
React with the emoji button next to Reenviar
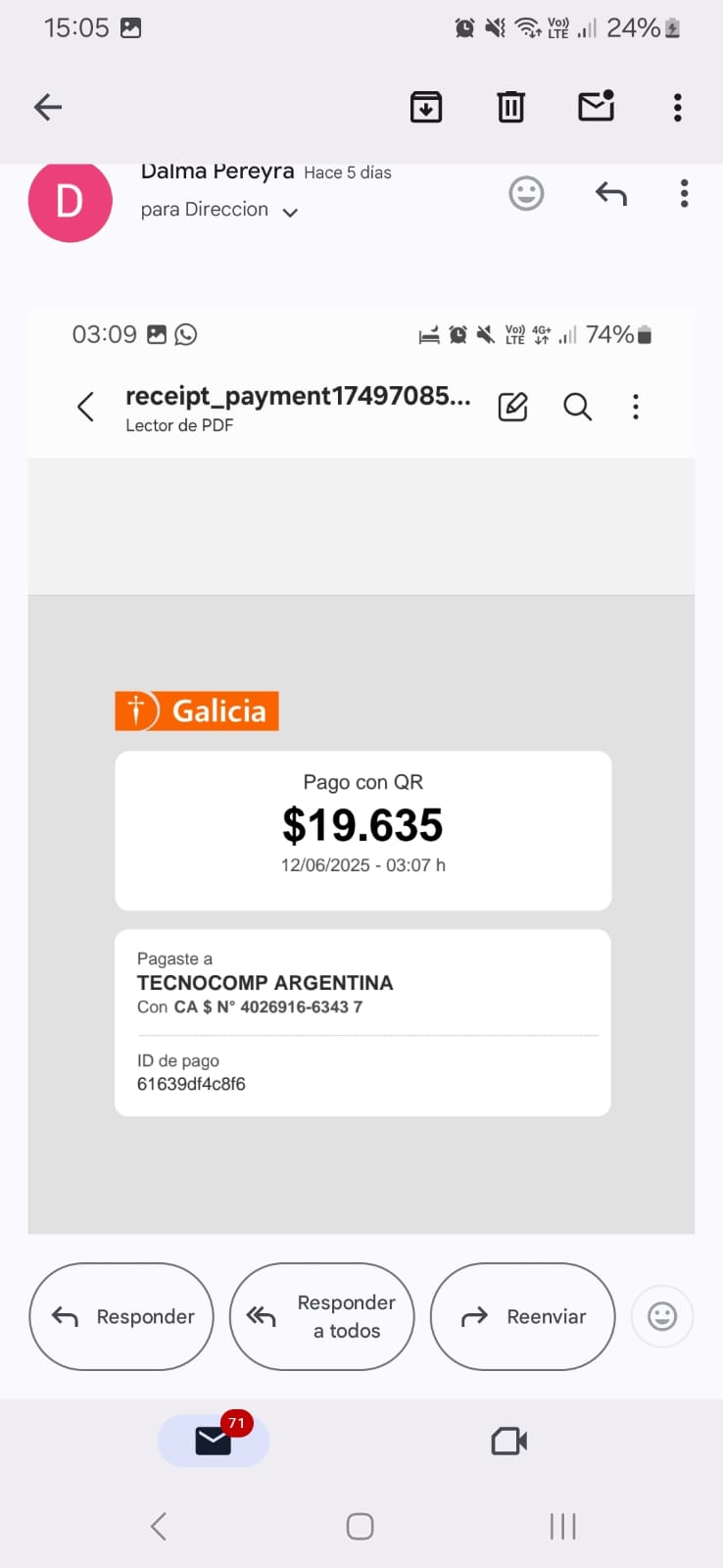point(662,1316)
